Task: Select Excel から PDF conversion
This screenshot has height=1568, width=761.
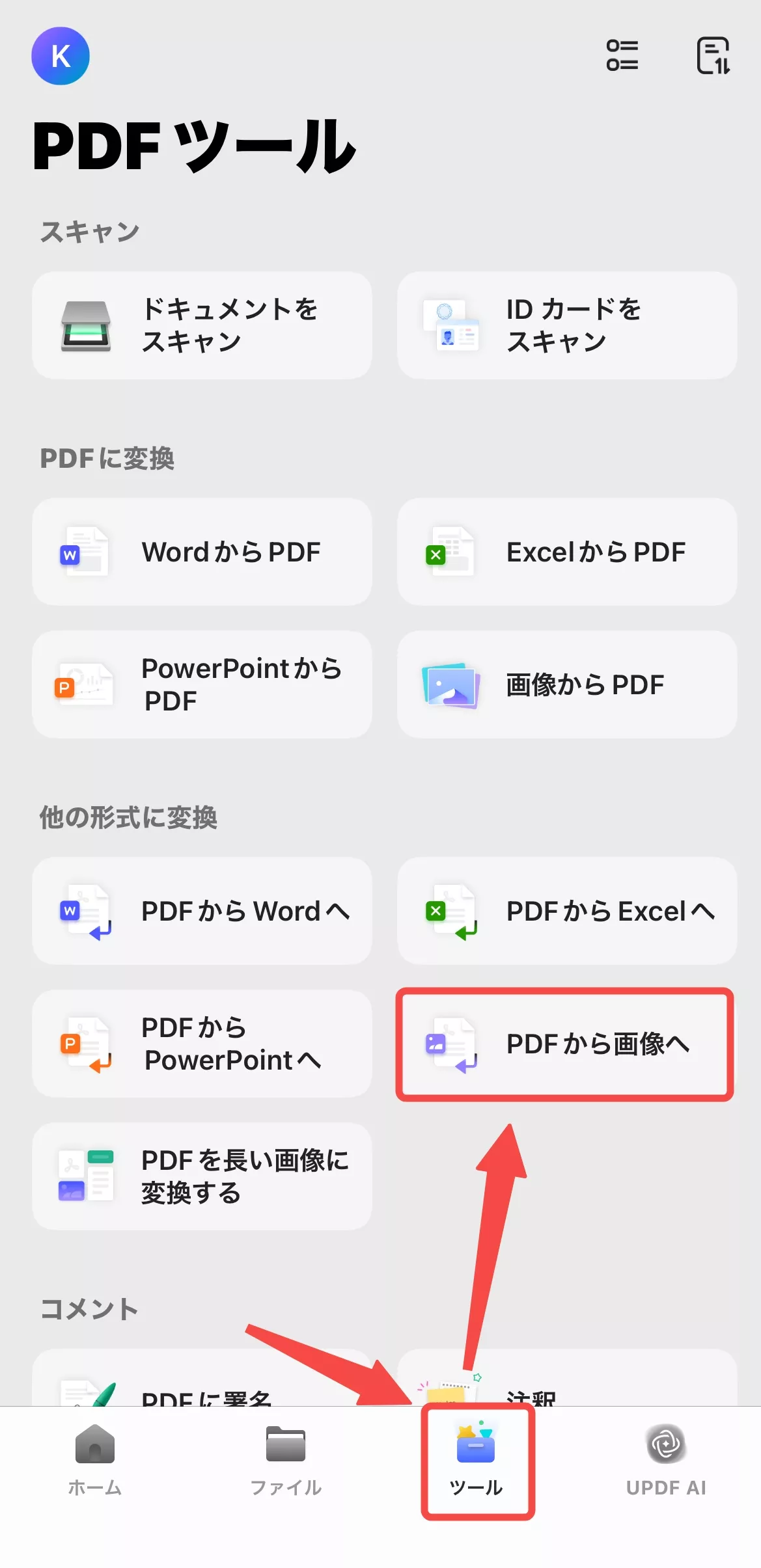Action: click(566, 552)
